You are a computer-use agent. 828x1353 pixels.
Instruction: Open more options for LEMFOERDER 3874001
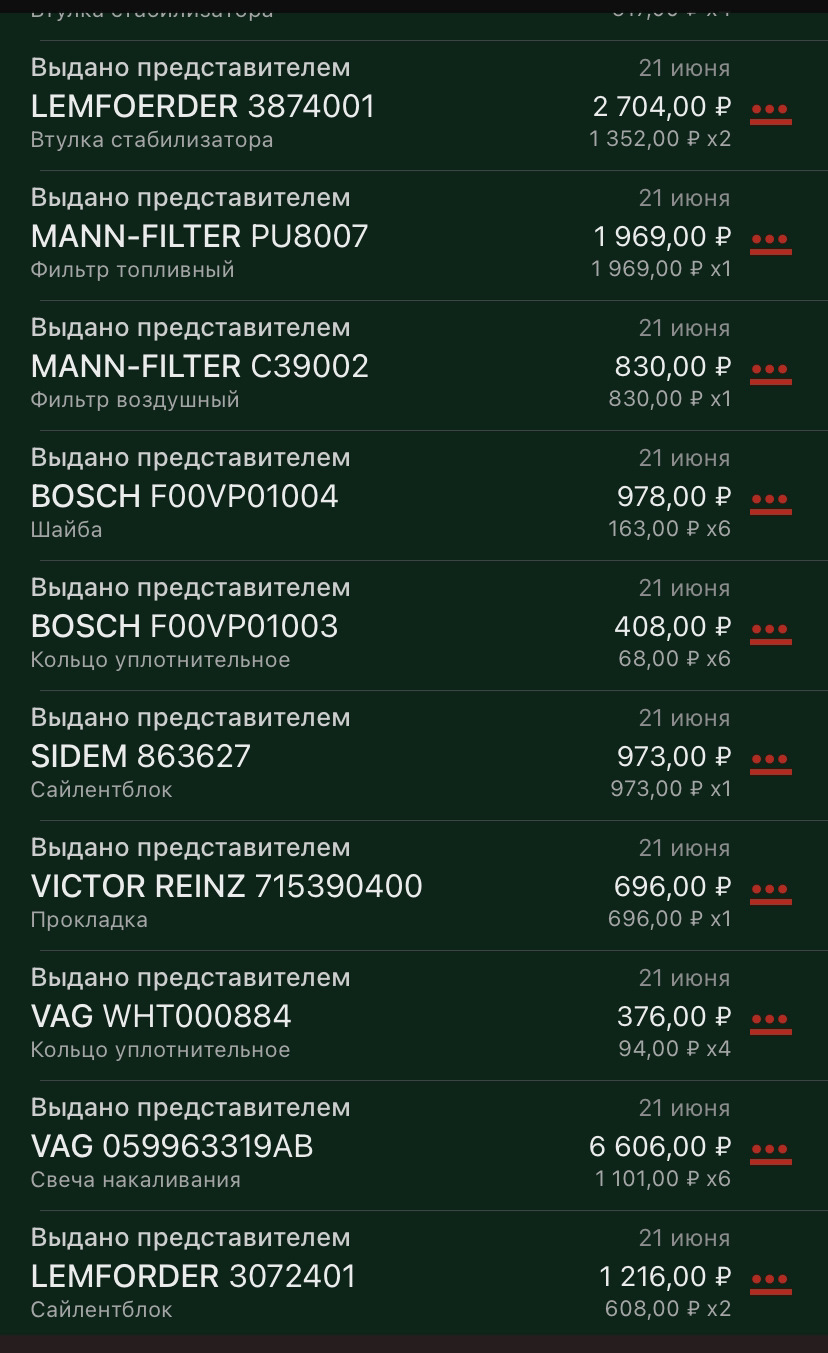770,110
